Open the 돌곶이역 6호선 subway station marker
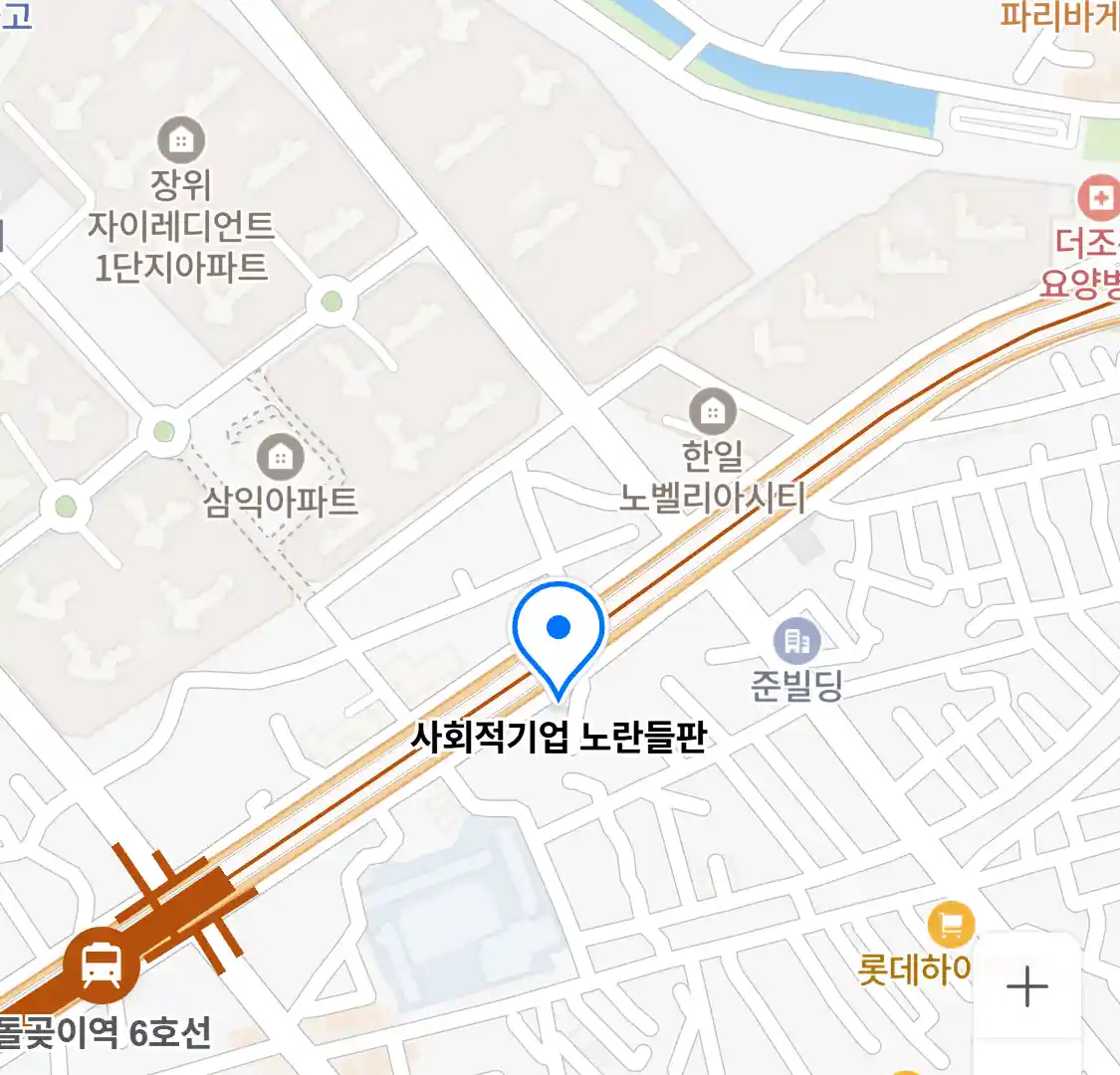 102,964
